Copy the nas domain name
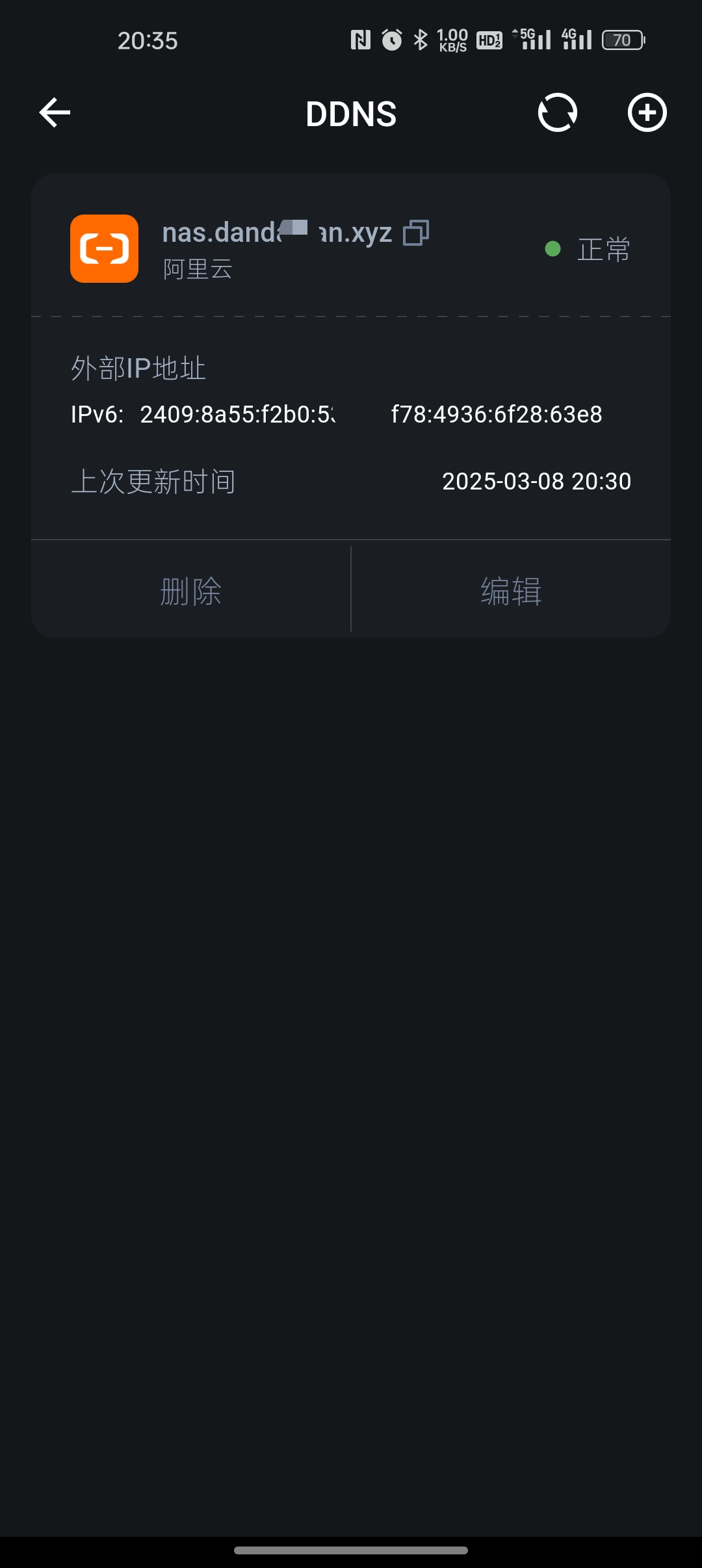The width and height of the screenshot is (702, 1568). click(416, 233)
